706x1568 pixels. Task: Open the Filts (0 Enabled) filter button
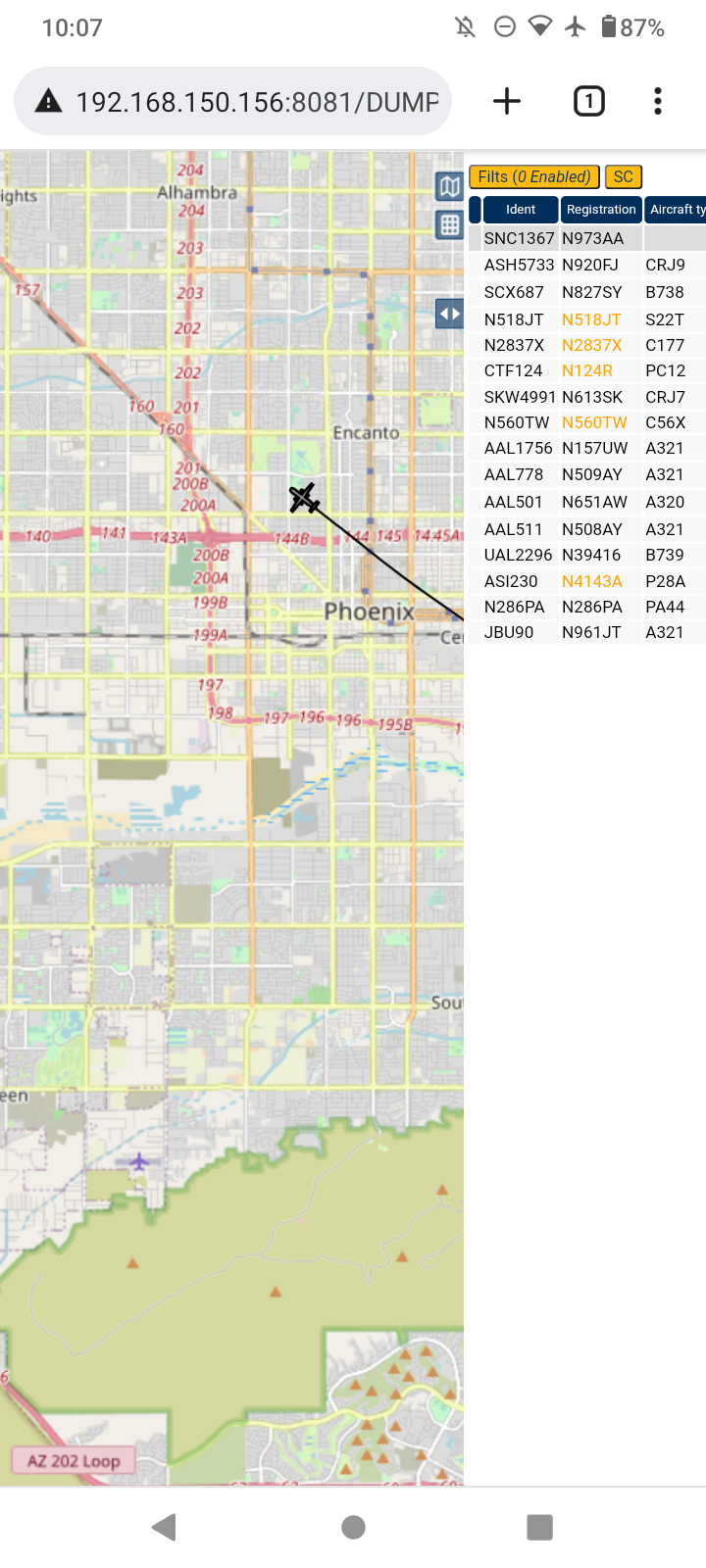pyautogui.click(x=534, y=176)
